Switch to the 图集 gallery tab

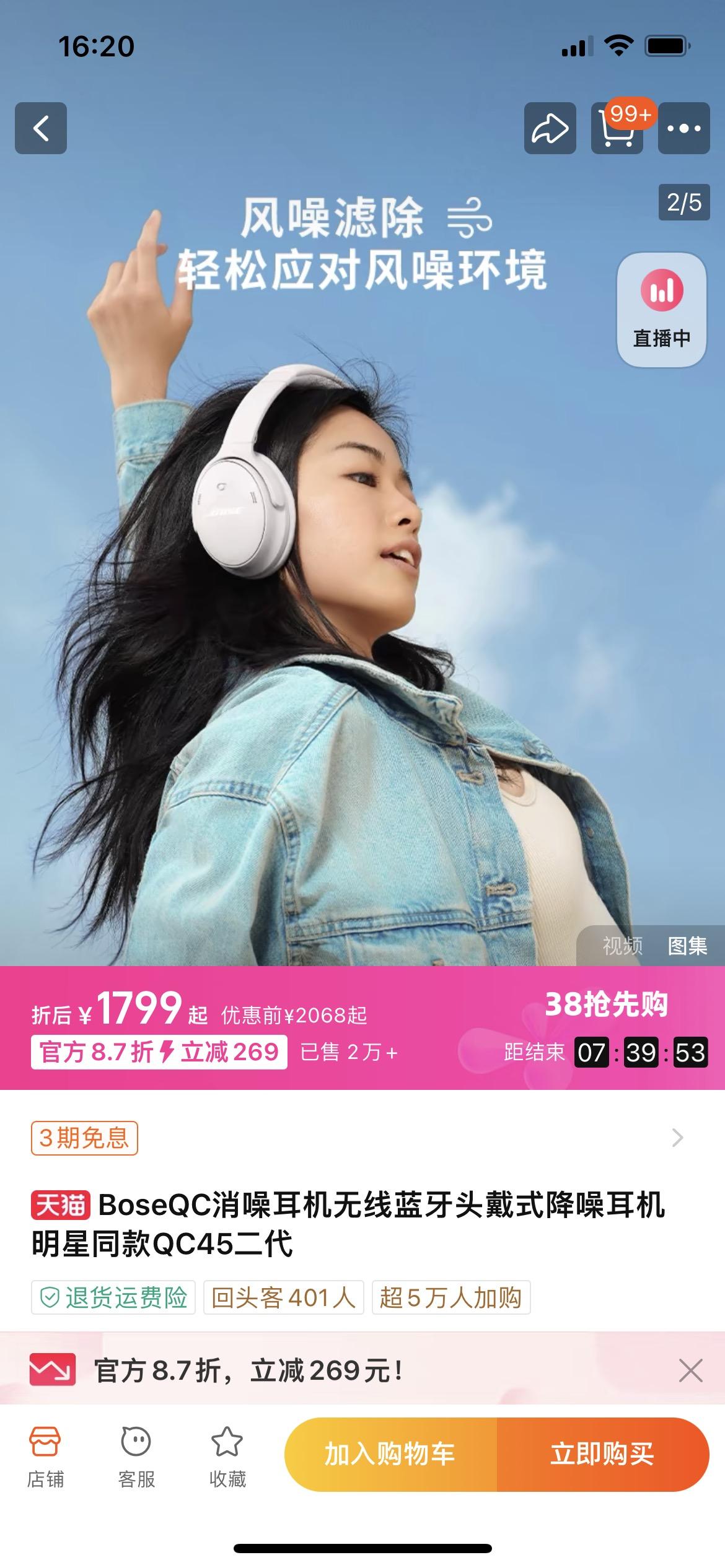click(x=687, y=946)
